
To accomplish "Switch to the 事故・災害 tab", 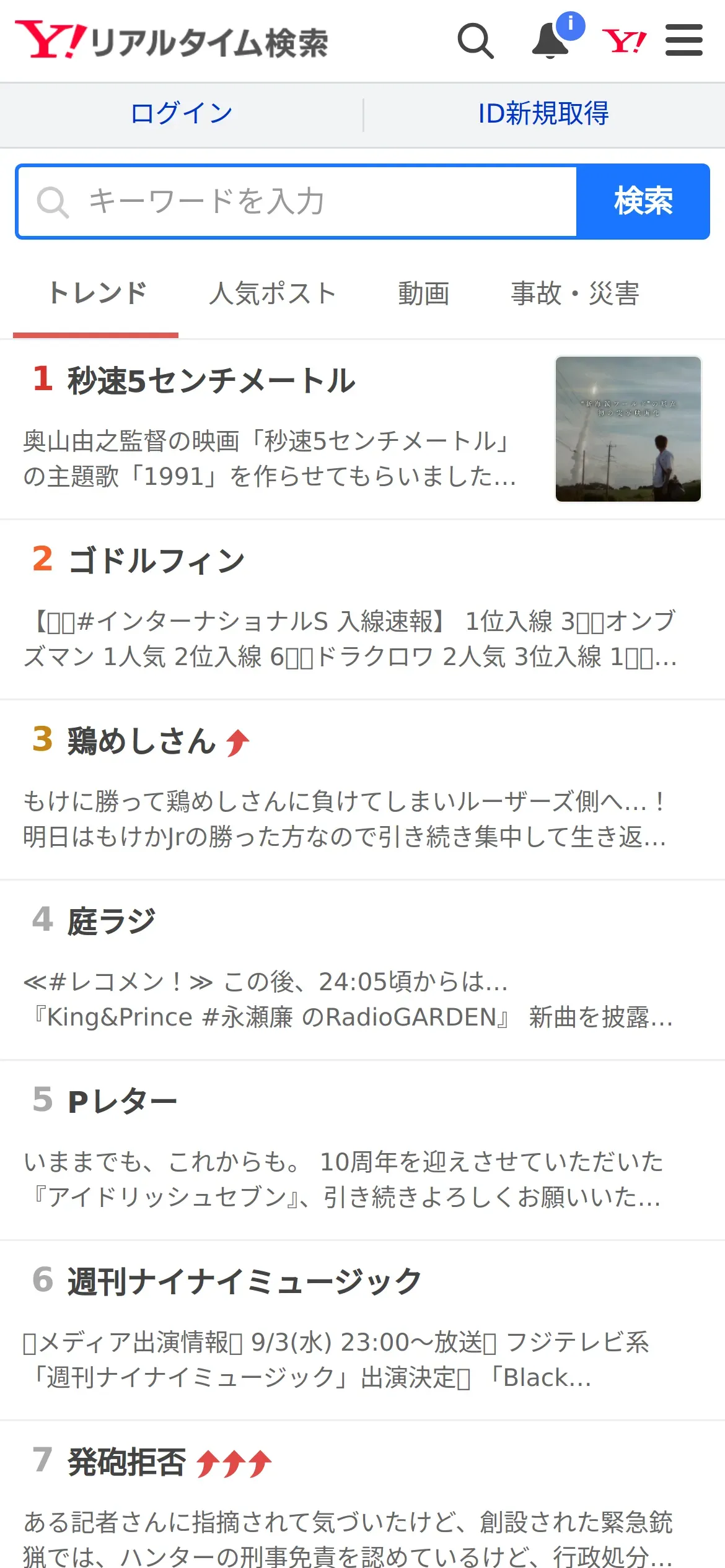I will pyautogui.click(x=574, y=294).
